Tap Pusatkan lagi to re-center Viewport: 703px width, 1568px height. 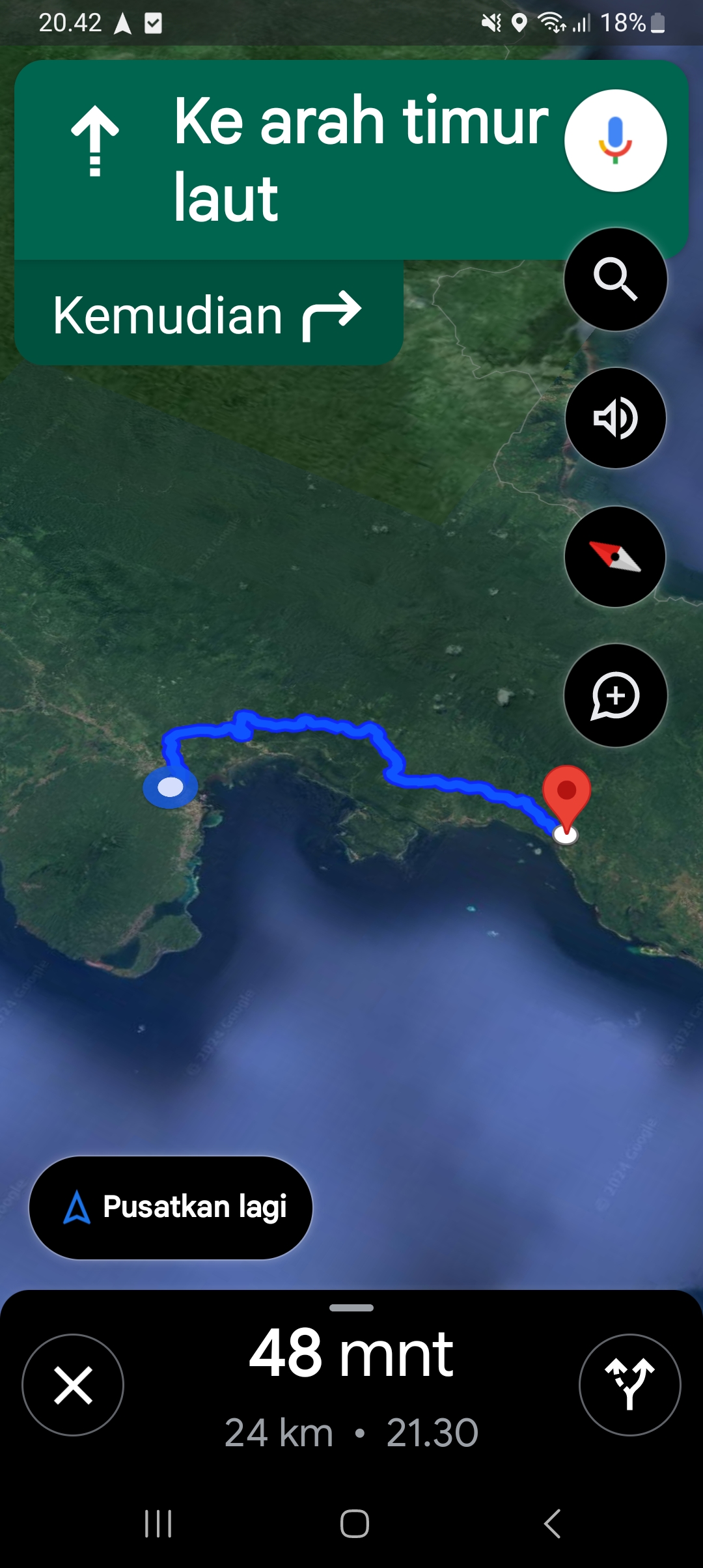click(171, 1208)
